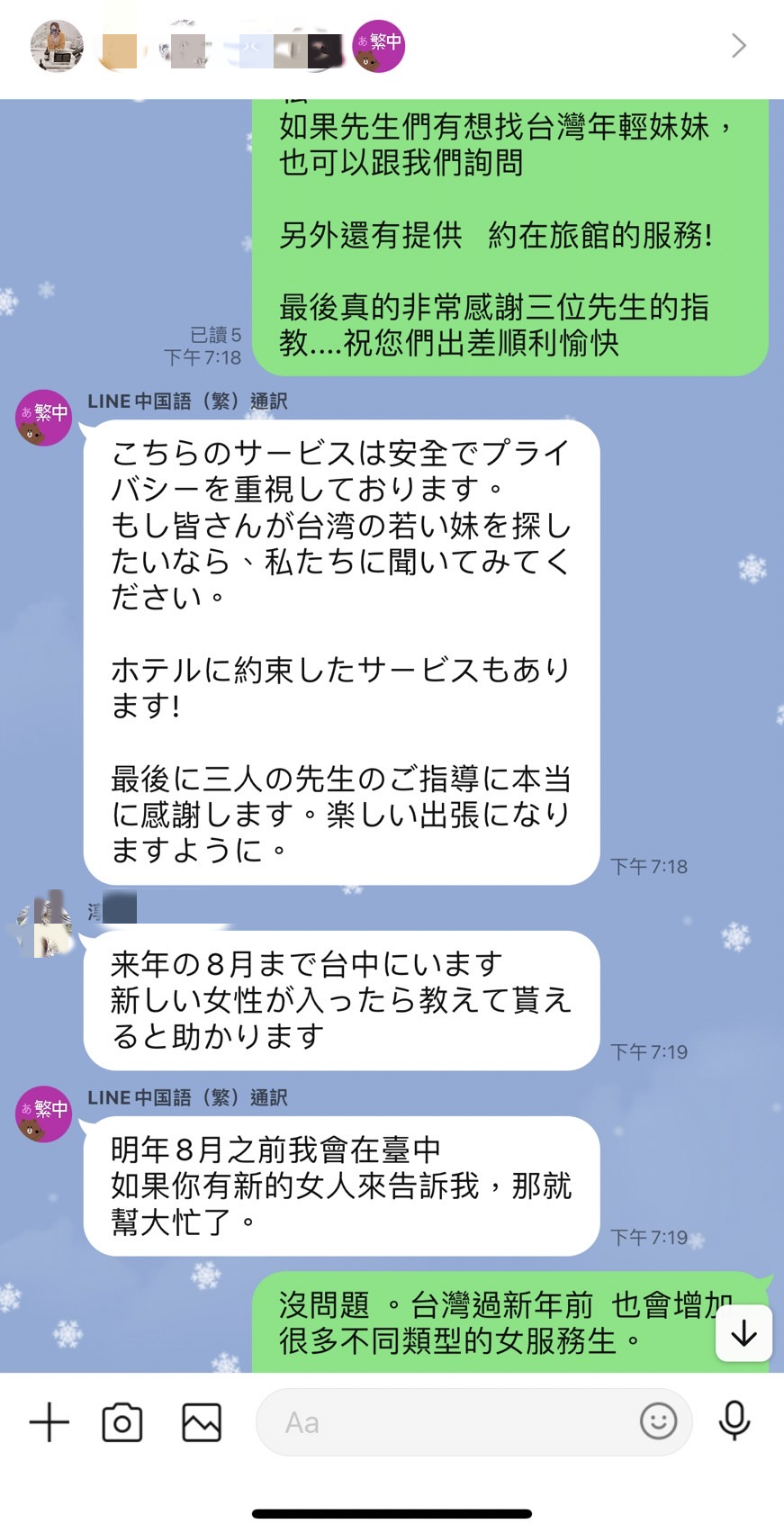The height and width of the screenshot is (1533, 784).
Task: Jump to the newest message with the down arrow button
Action: pyautogui.click(x=743, y=1335)
